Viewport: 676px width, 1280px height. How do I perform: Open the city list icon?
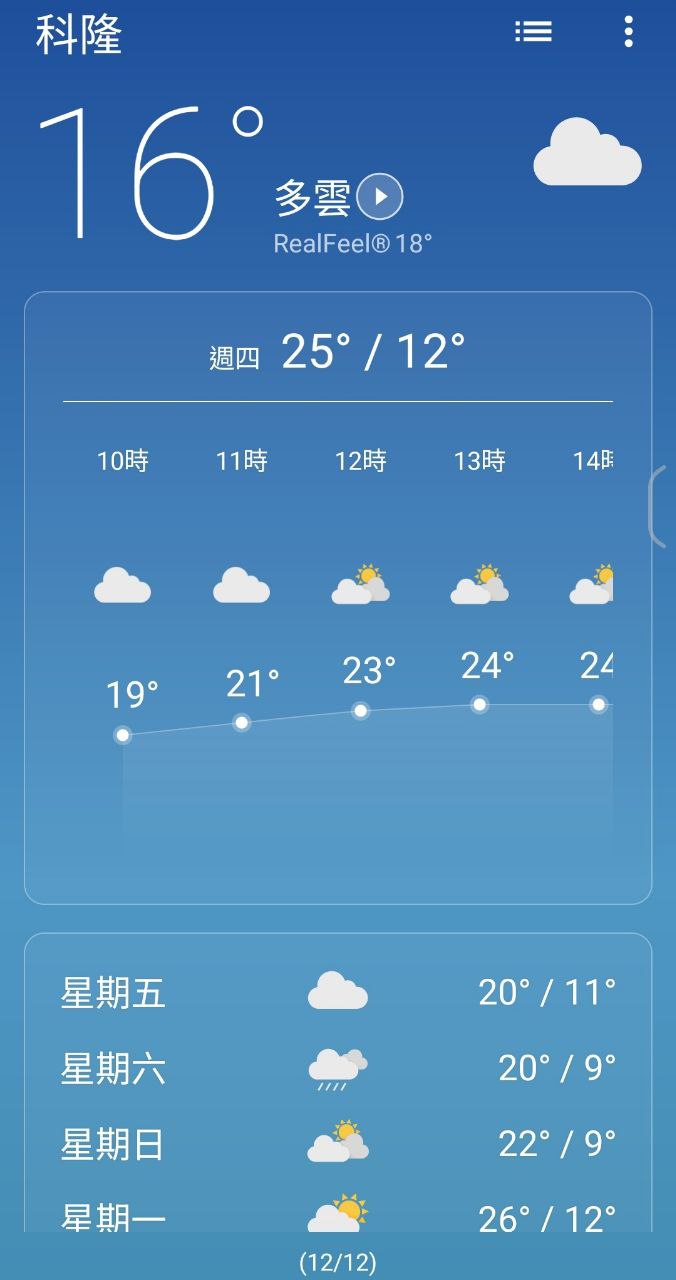click(x=533, y=32)
